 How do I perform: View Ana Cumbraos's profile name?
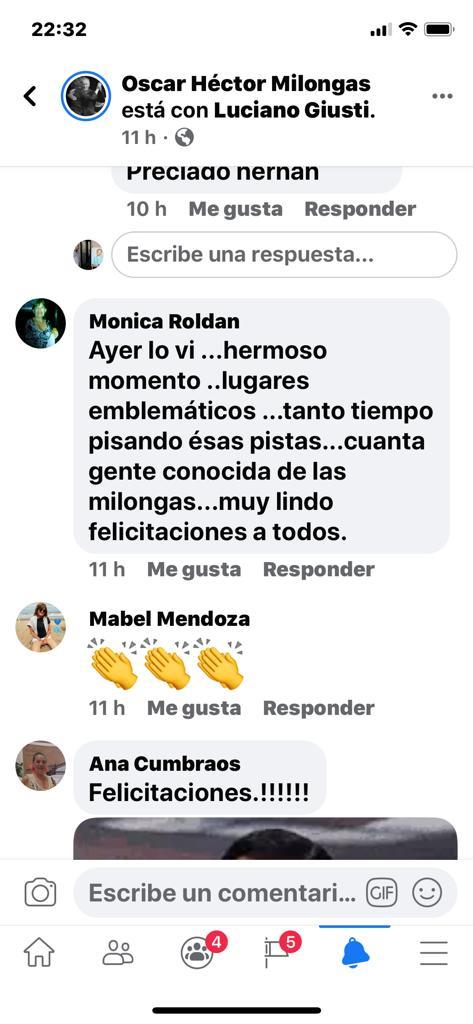(165, 763)
